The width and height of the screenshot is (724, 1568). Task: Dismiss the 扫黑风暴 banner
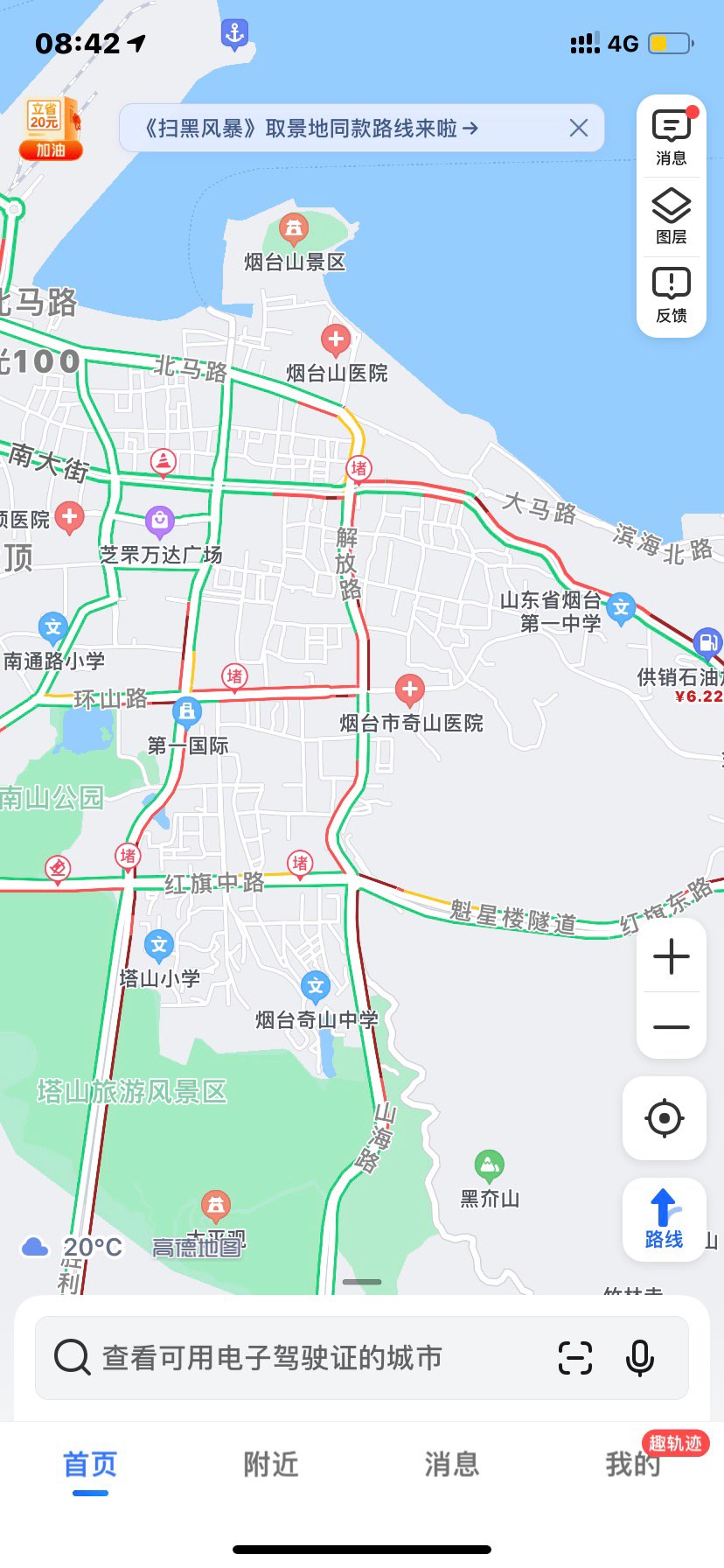pos(579,129)
